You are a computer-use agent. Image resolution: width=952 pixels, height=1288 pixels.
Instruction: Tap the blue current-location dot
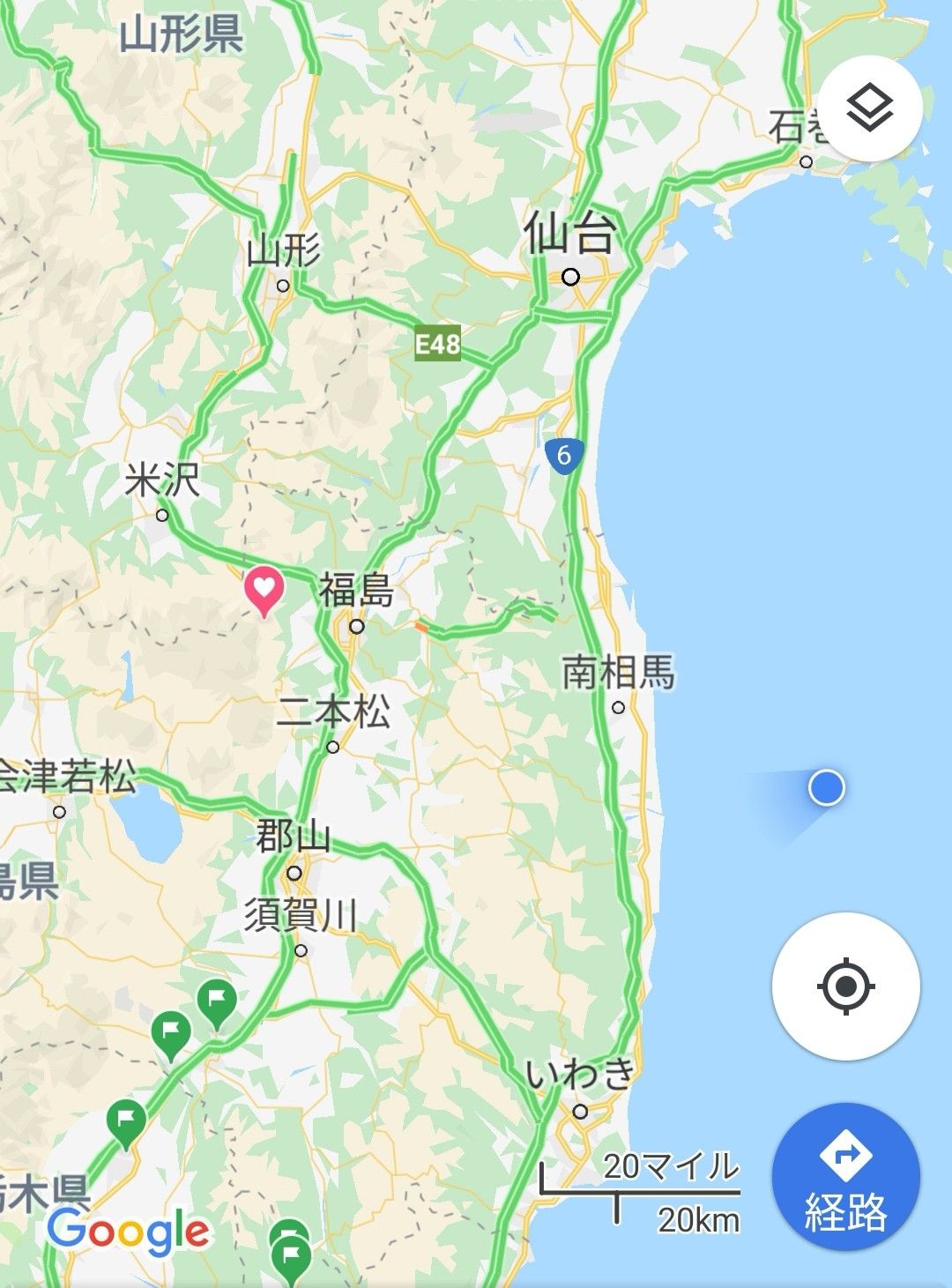[826, 787]
